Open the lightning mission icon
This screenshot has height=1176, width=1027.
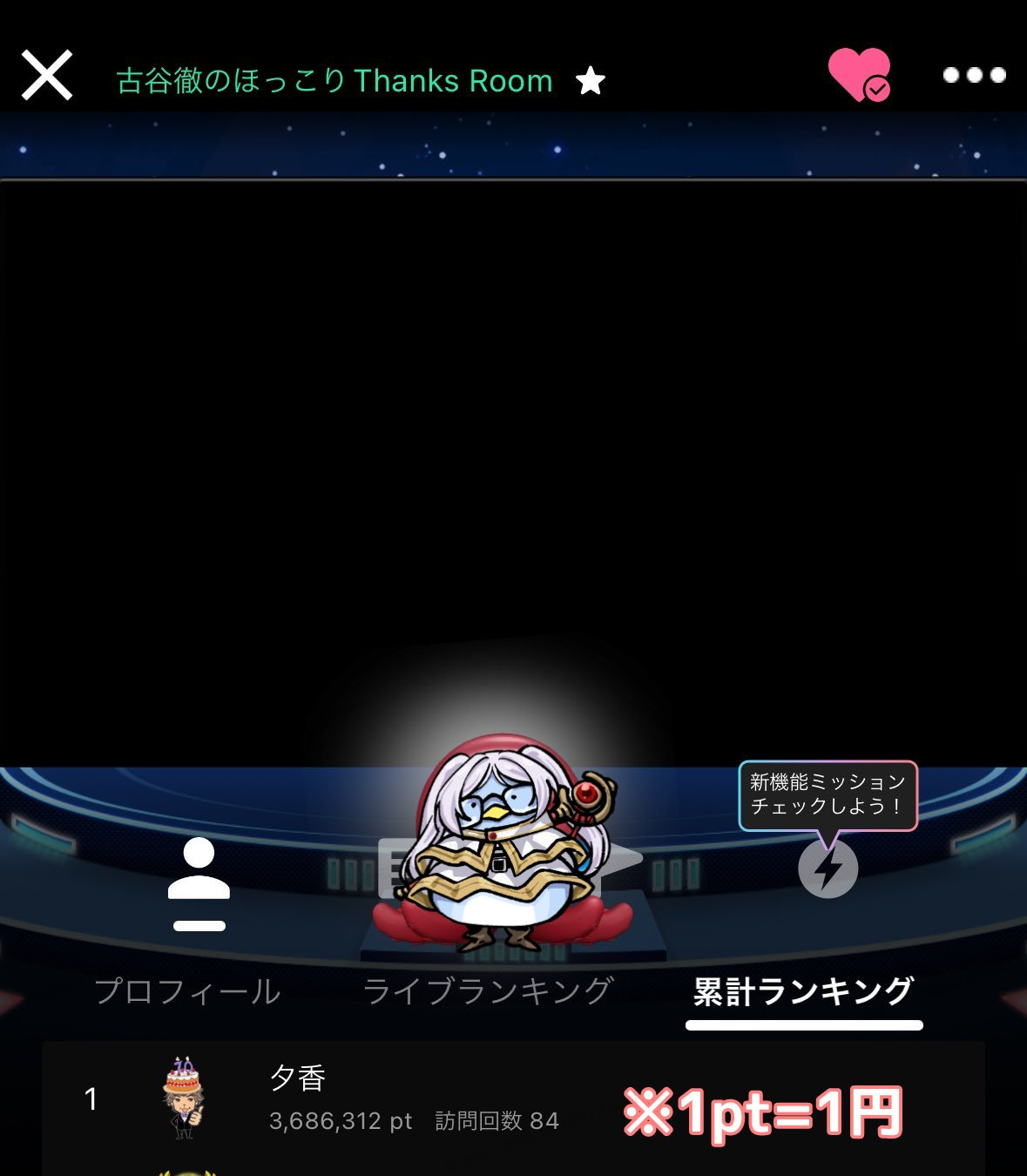coord(828,868)
